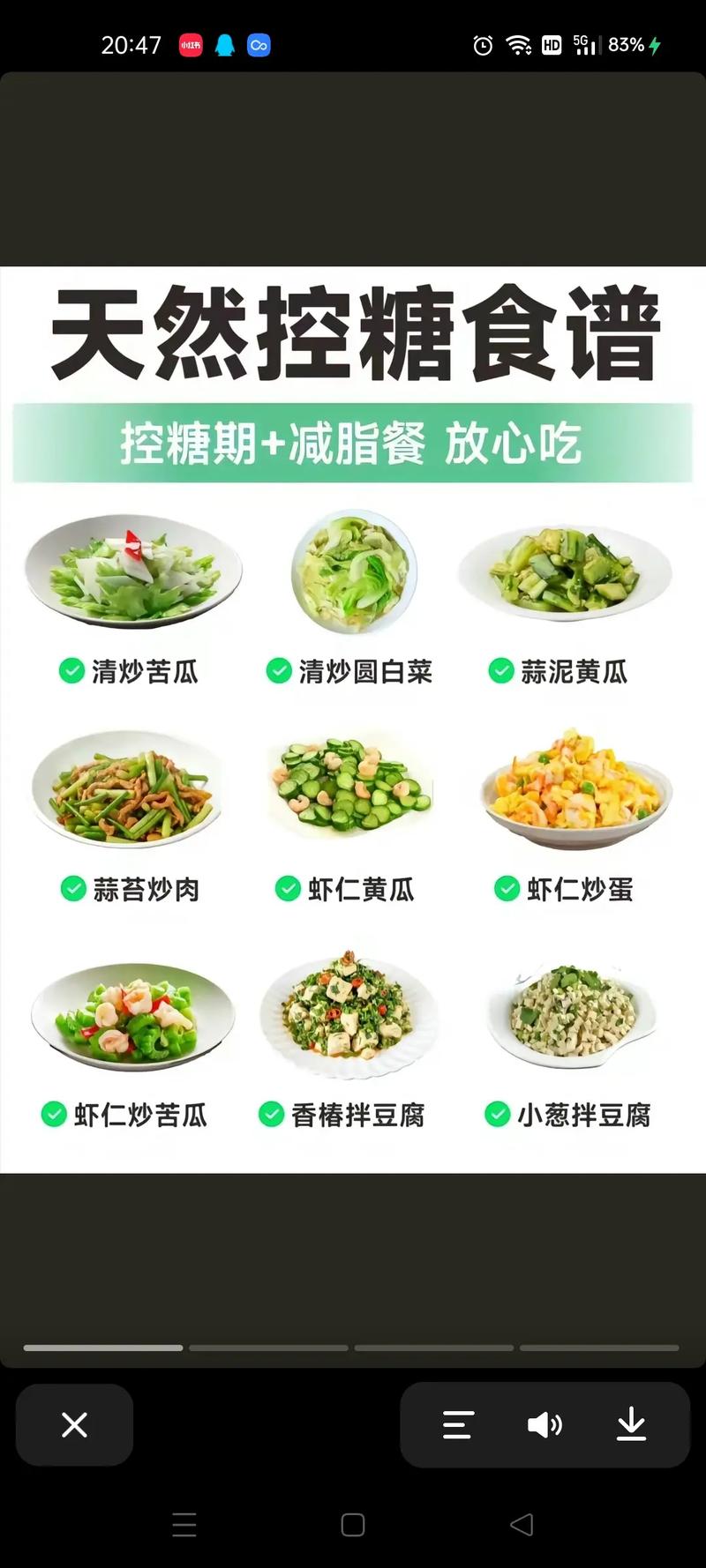Screen dimensions: 706x1568
Task: Download the recipe image
Action: click(x=632, y=1425)
